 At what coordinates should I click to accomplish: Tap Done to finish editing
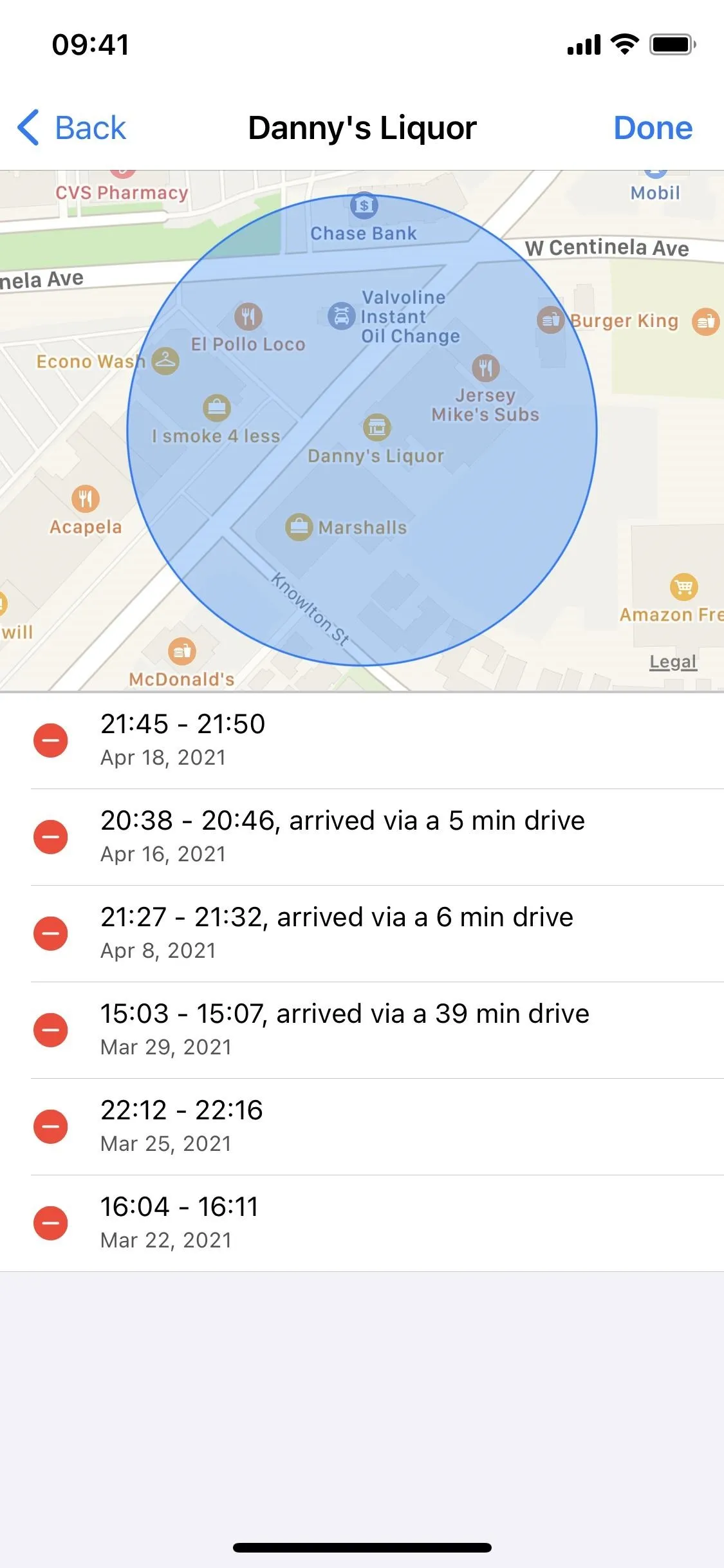click(653, 127)
